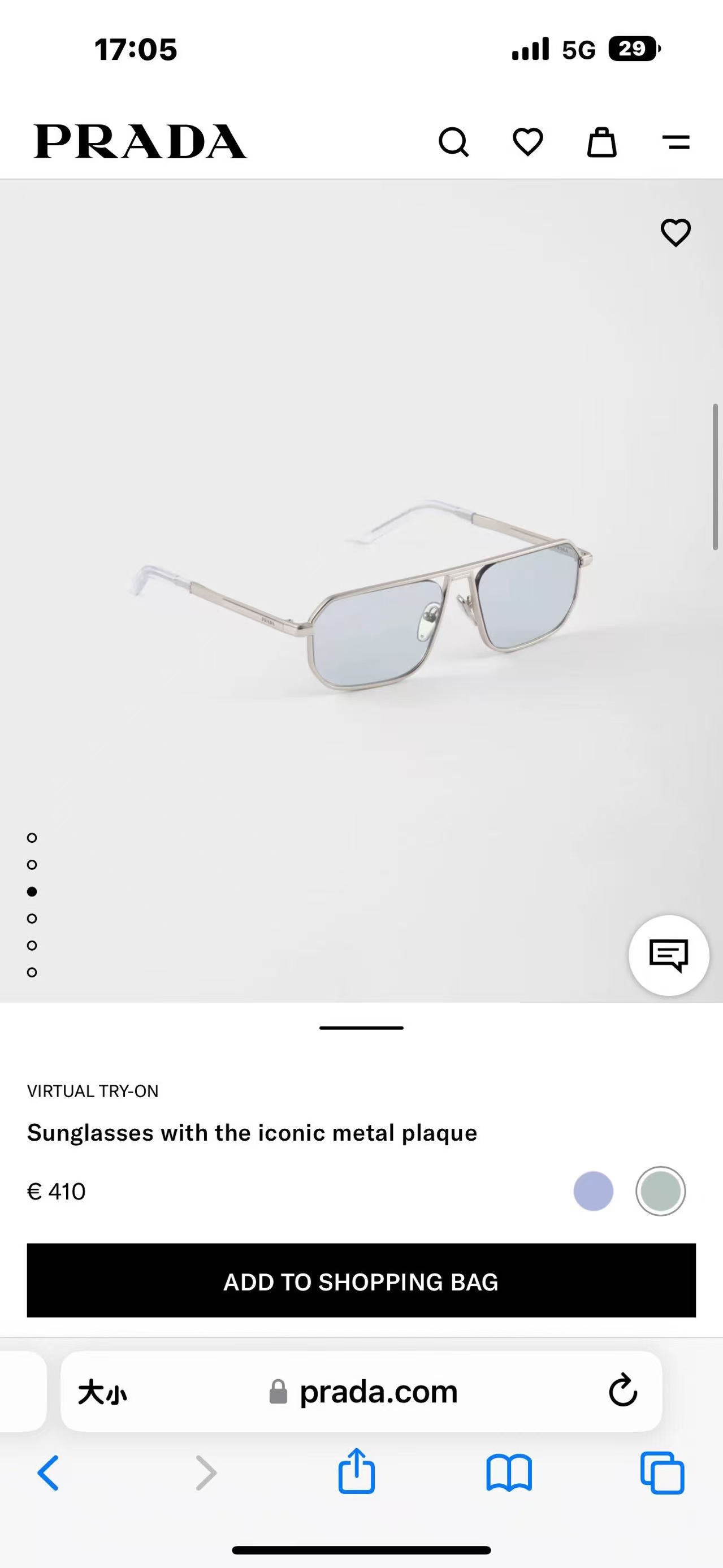The width and height of the screenshot is (723, 1568).
Task: Go back in Safari
Action: point(49,1473)
